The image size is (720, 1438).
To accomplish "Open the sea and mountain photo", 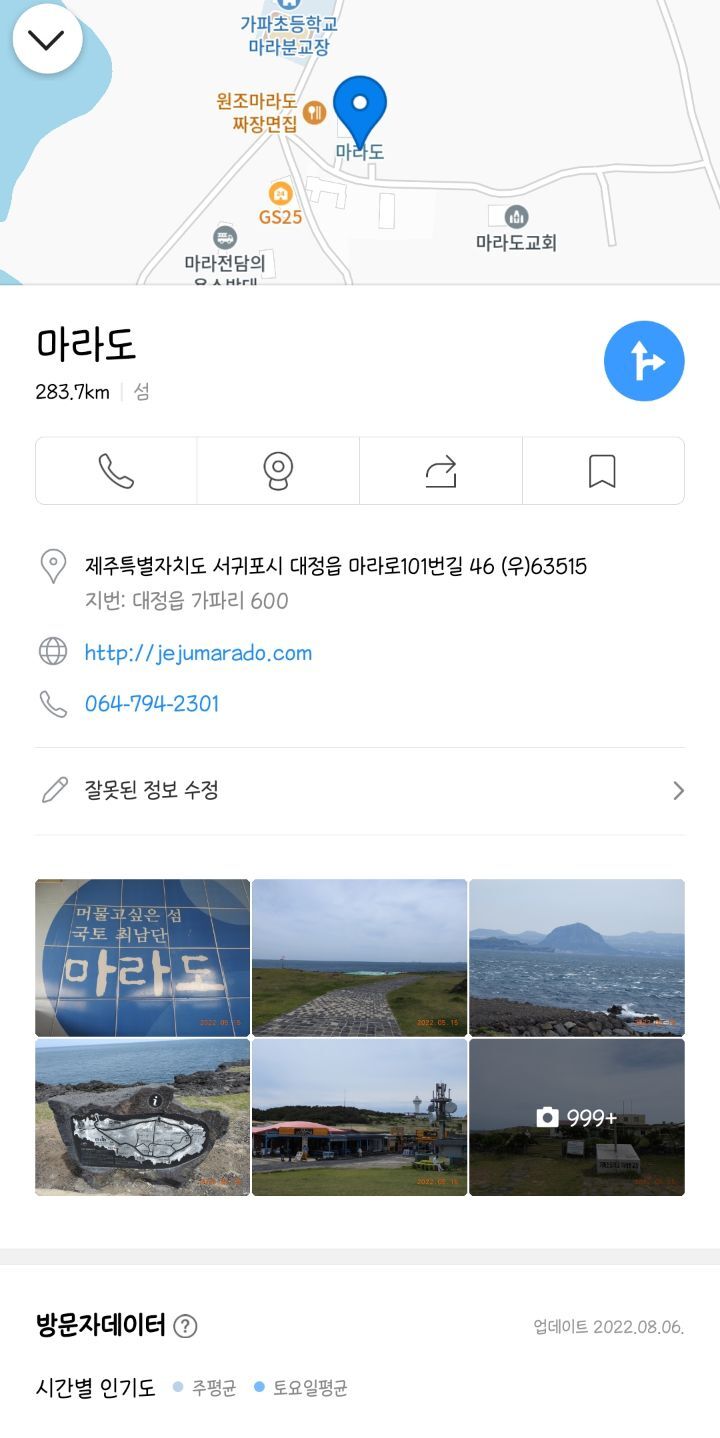I will point(577,957).
